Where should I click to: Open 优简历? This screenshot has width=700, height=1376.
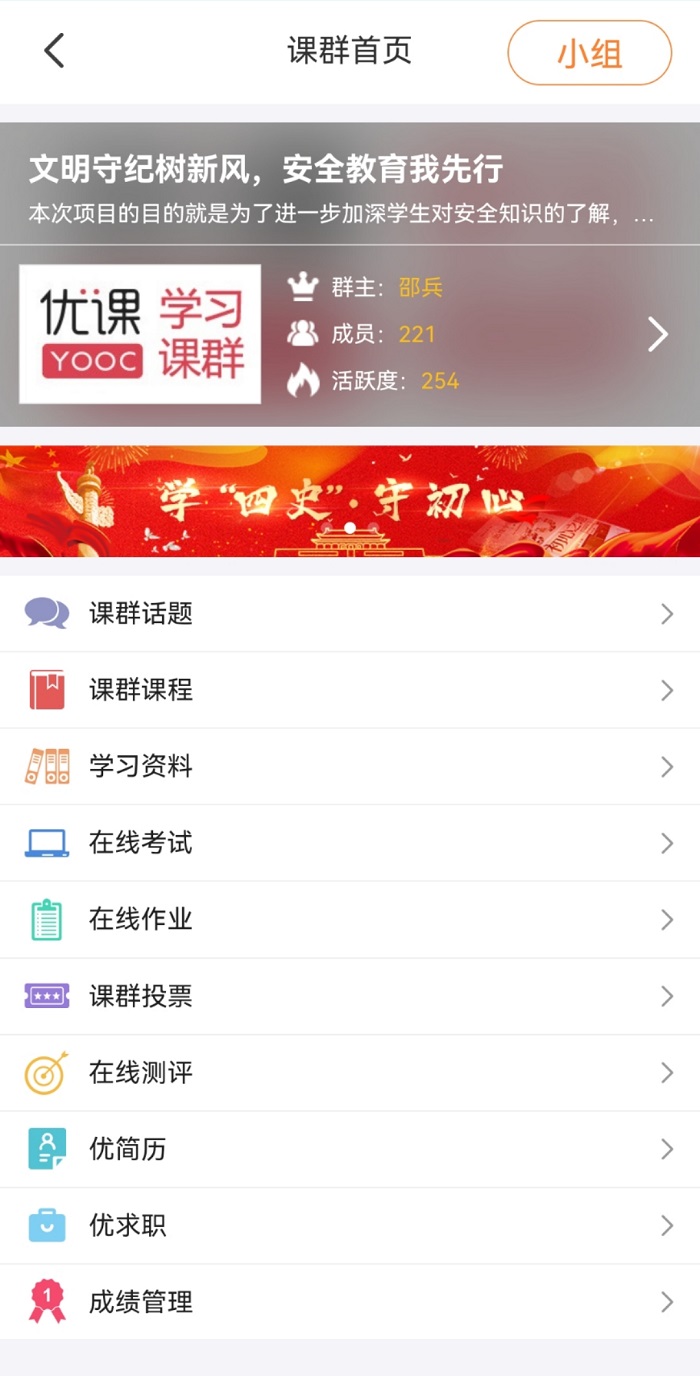pos(350,1149)
